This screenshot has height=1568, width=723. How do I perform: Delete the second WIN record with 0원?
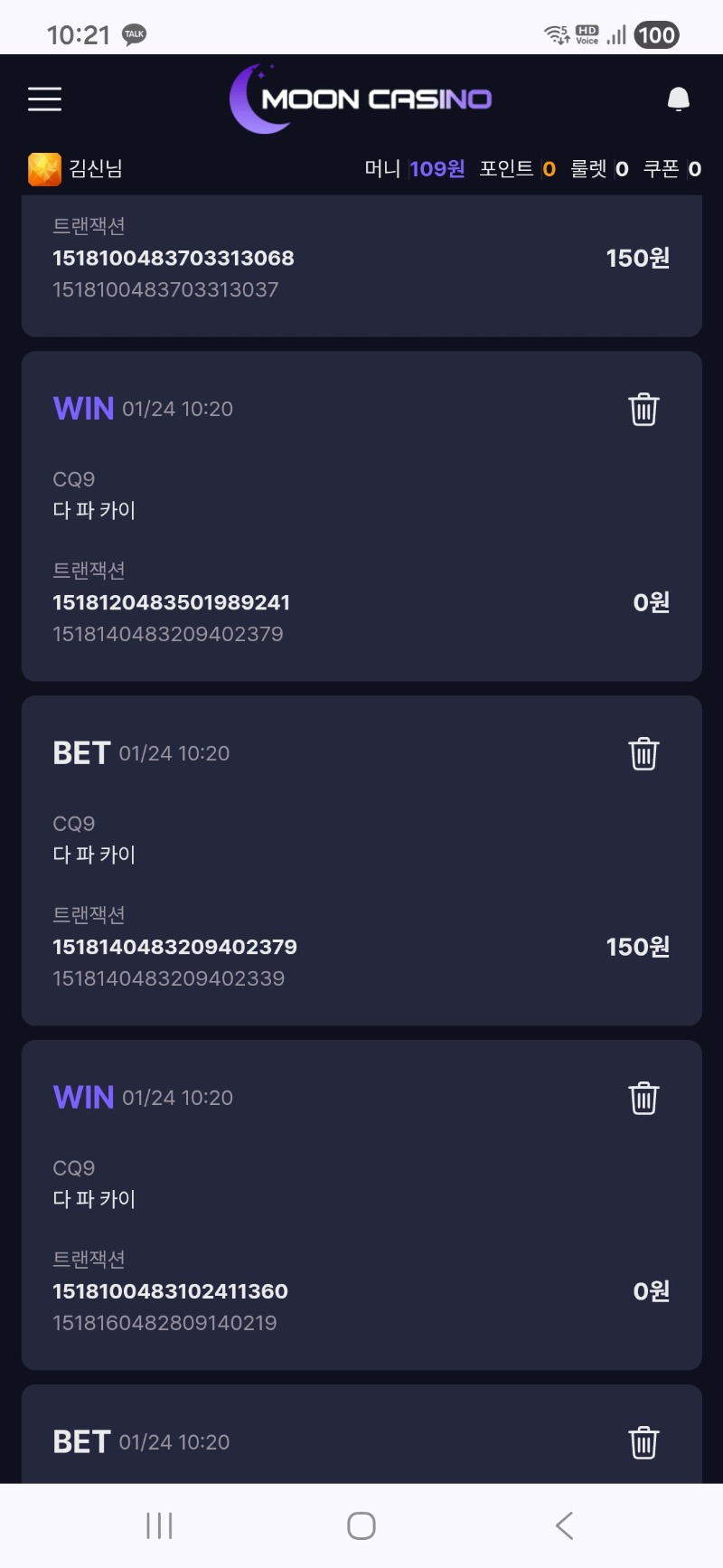pyautogui.click(x=643, y=1097)
